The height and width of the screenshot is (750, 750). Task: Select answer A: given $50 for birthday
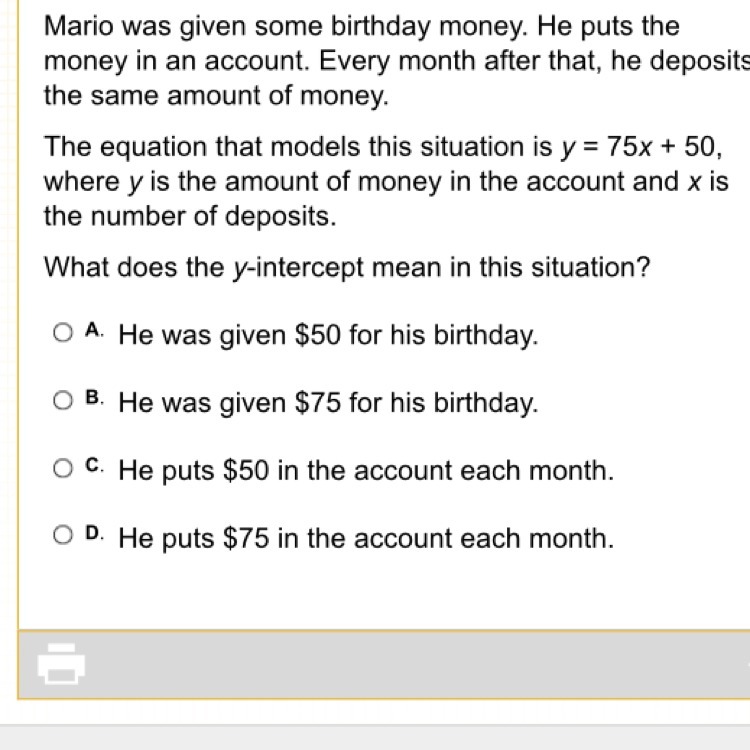point(63,333)
